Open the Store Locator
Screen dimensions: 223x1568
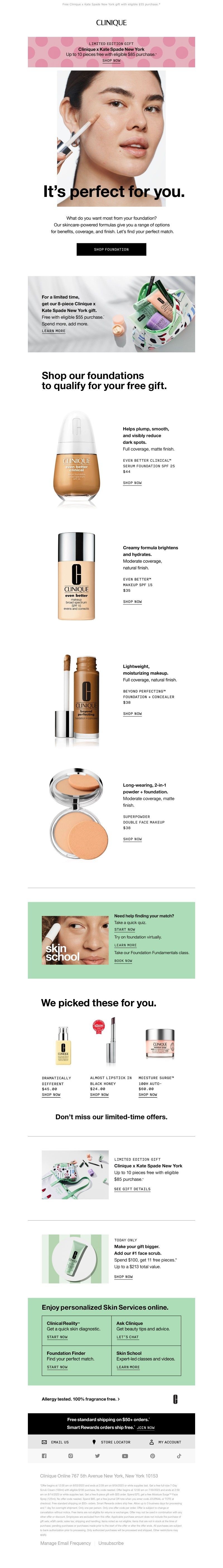tap(111, 1442)
